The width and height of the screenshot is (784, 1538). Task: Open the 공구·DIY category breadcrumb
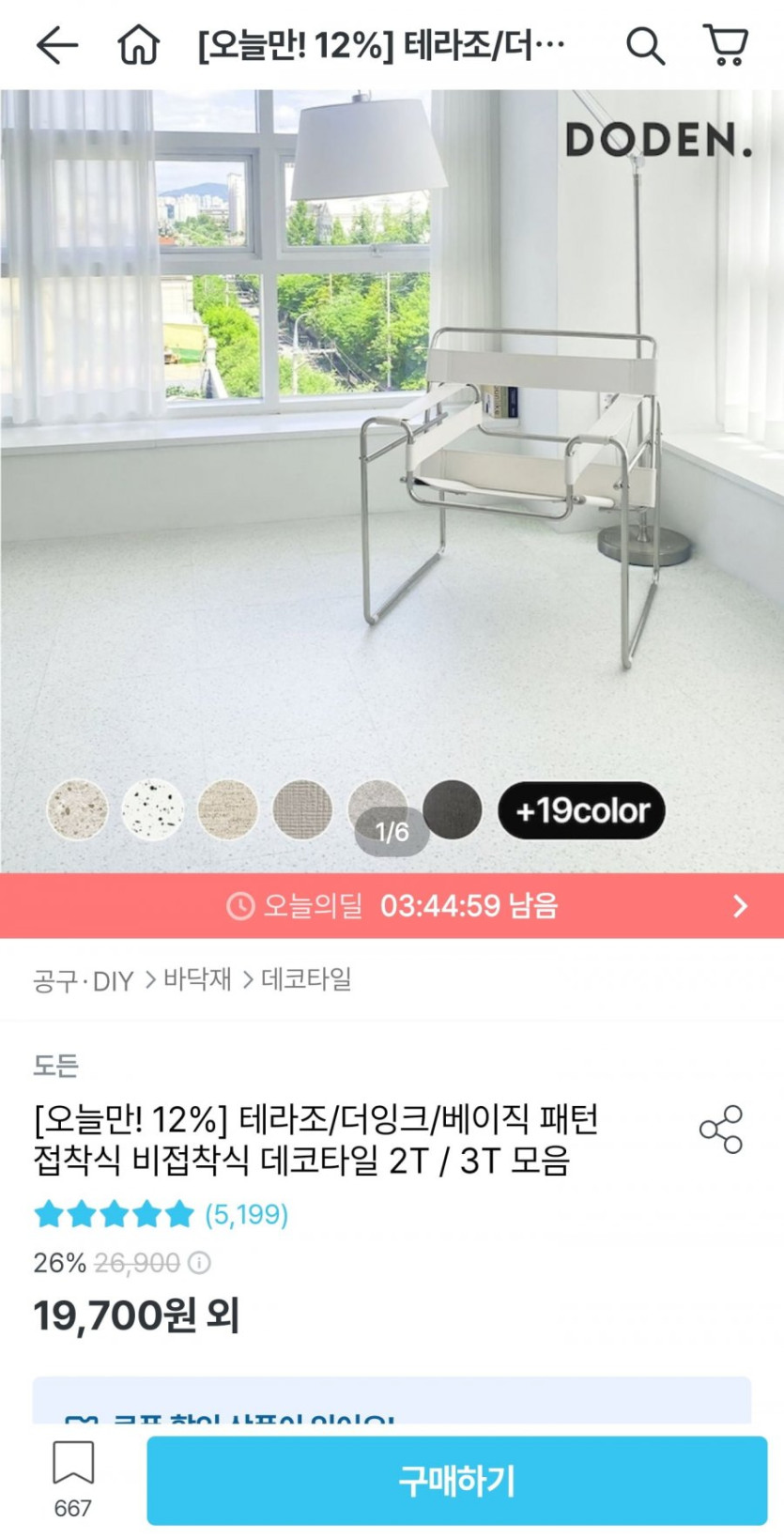[84, 980]
